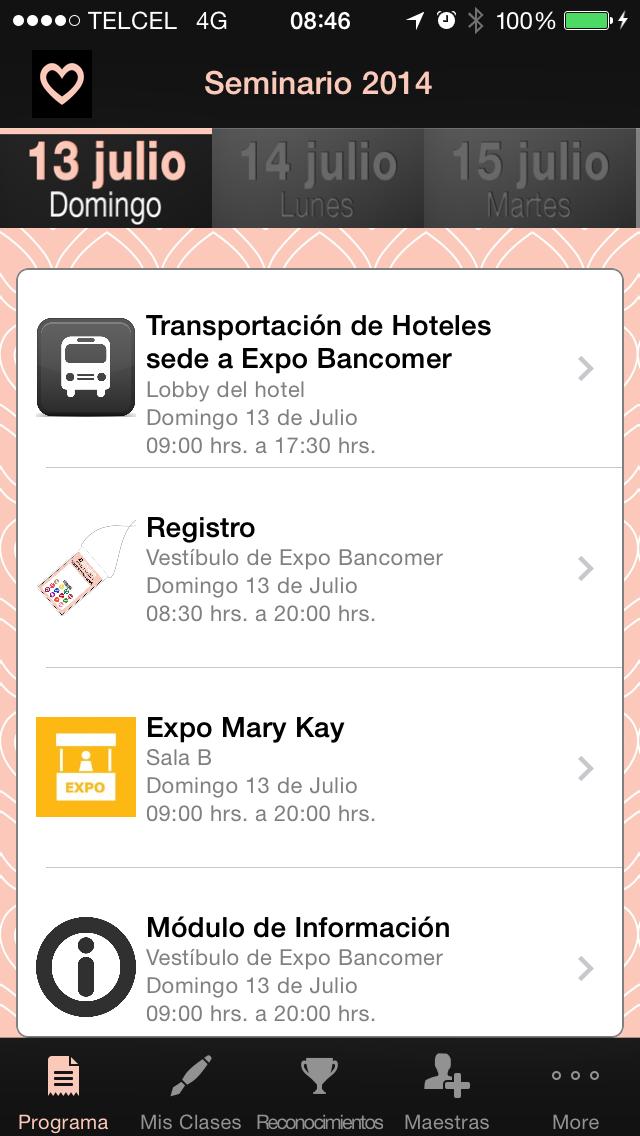Select the 13 julio Domingo tab

point(106,180)
